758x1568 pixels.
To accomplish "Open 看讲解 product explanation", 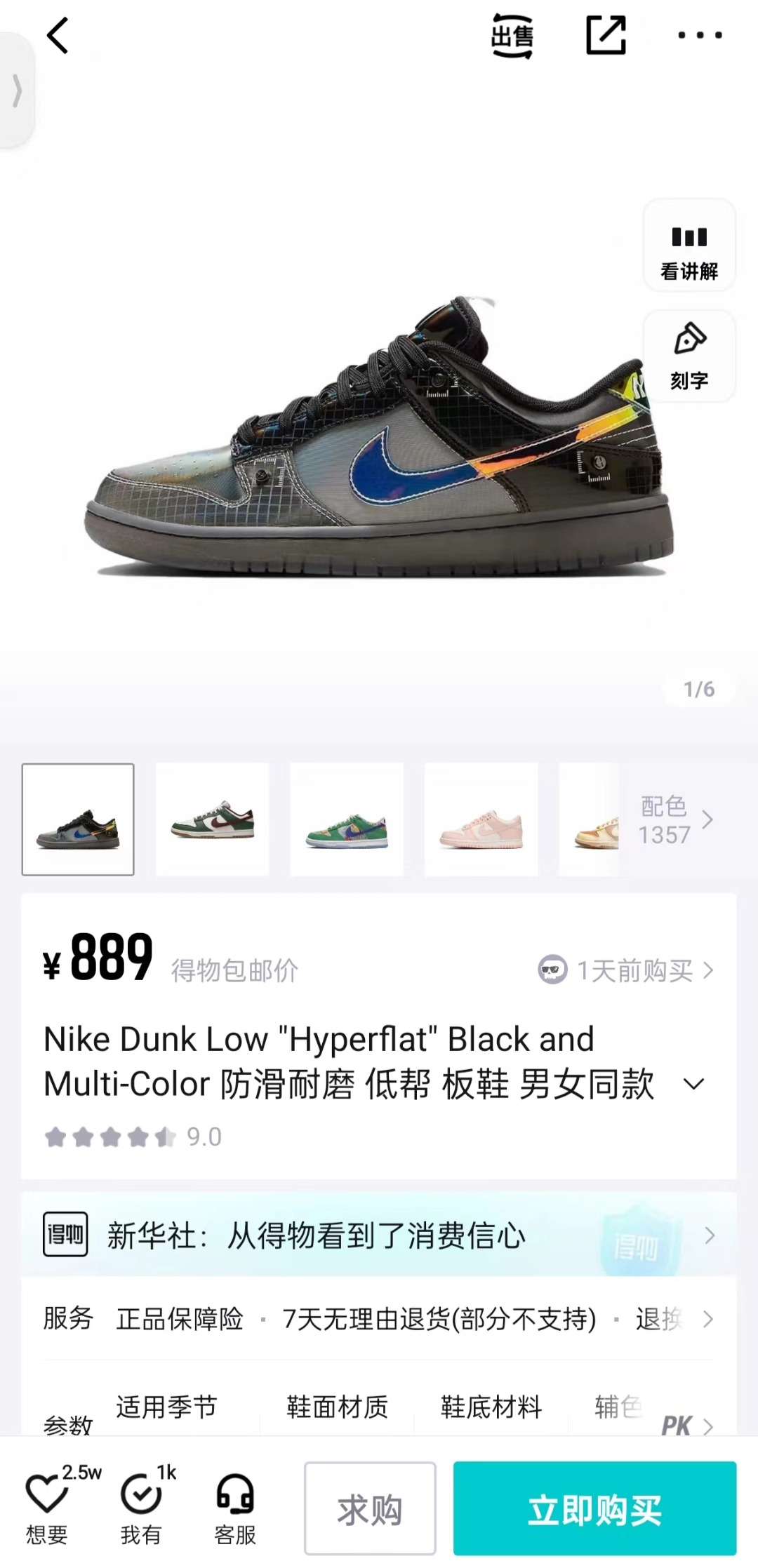I will click(689, 245).
